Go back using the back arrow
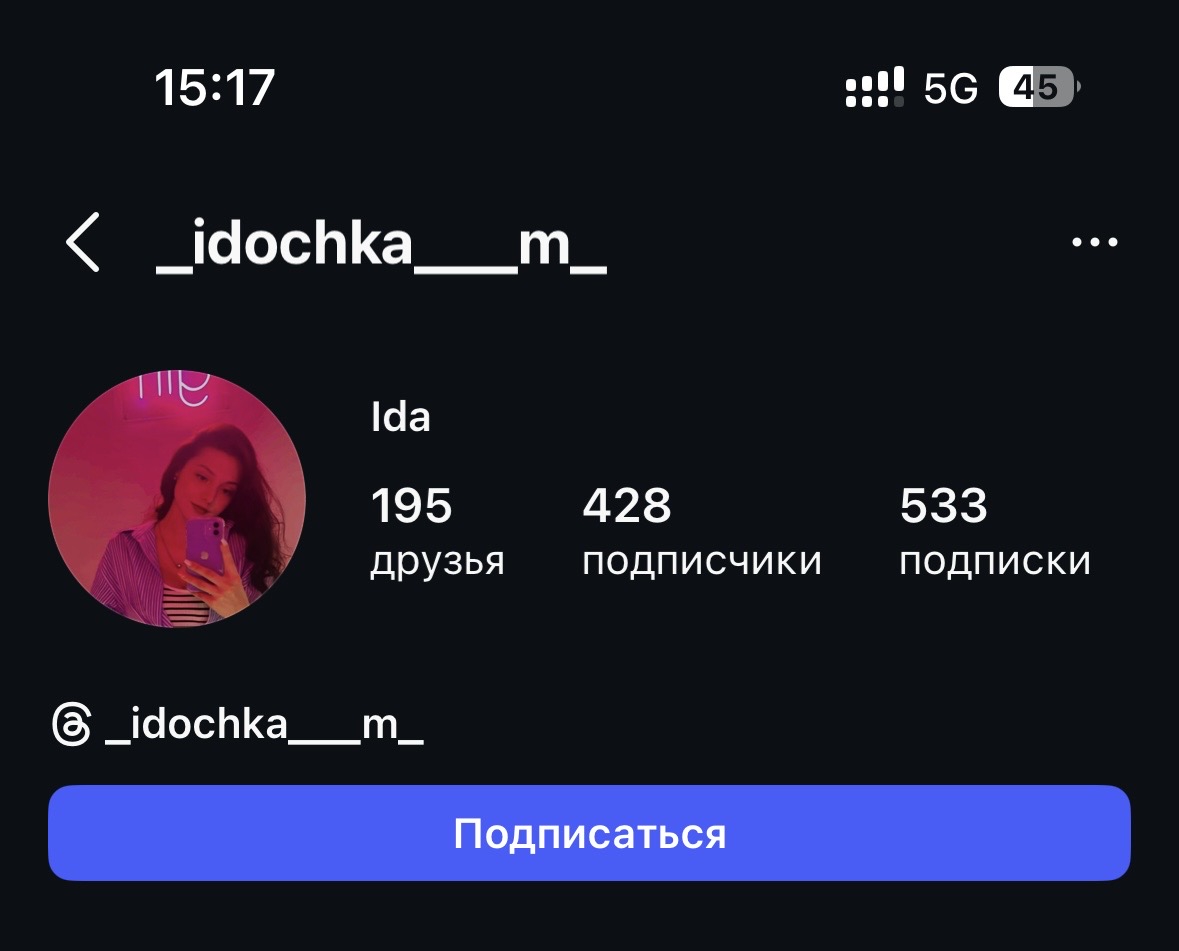This screenshot has width=1179, height=951. coord(84,243)
